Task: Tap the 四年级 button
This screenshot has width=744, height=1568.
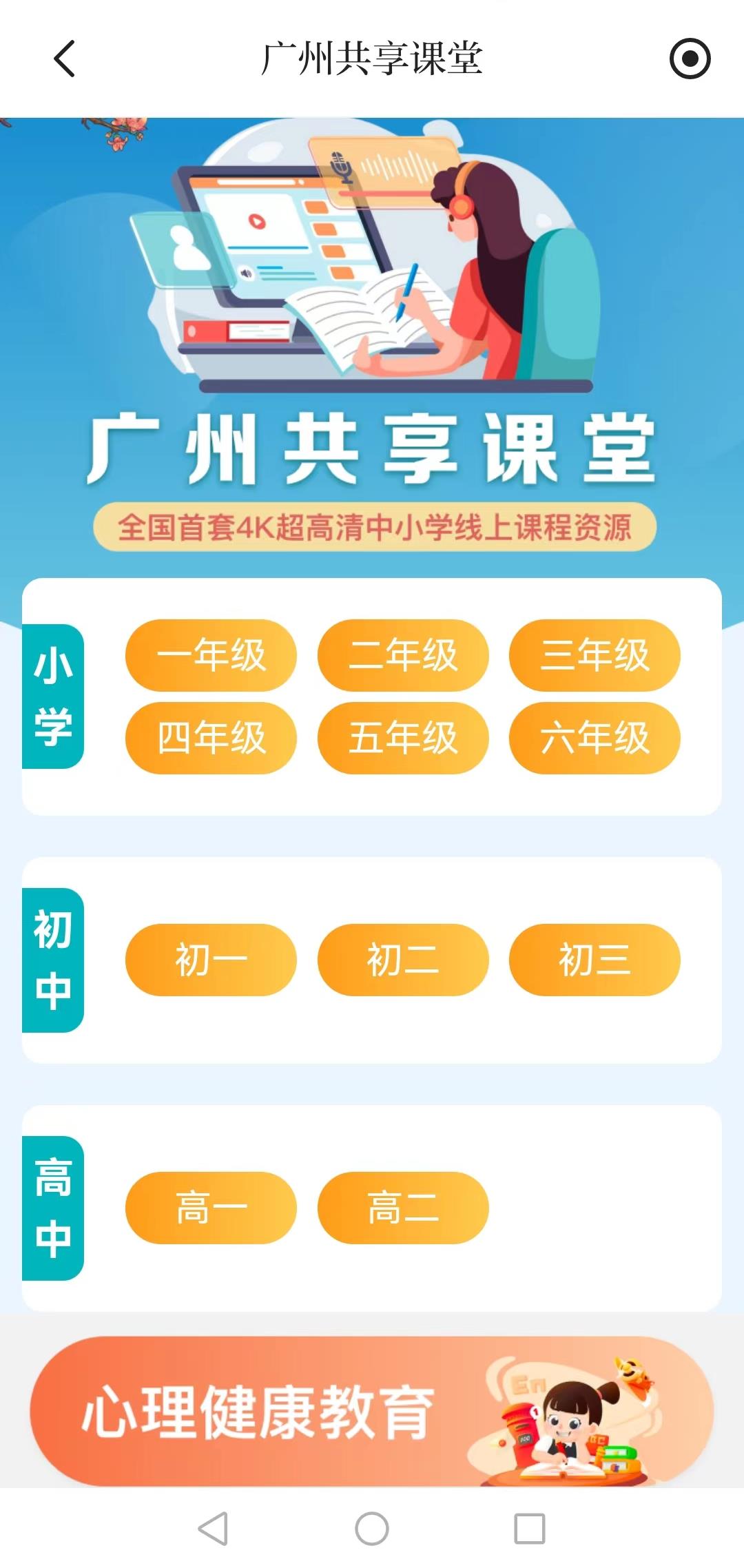Action: pos(211,738)
